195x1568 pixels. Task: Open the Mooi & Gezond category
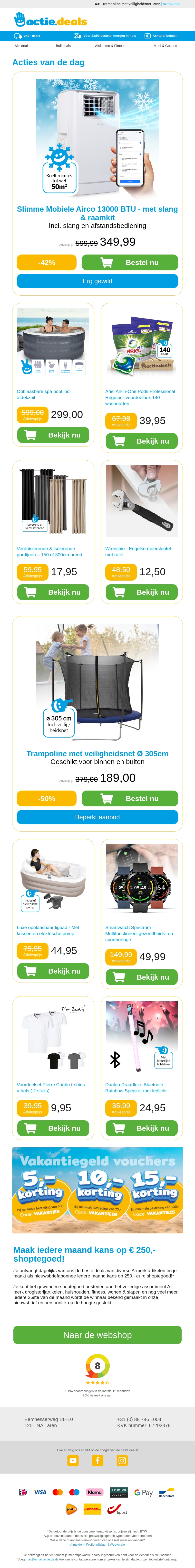(x=165, y=46)
